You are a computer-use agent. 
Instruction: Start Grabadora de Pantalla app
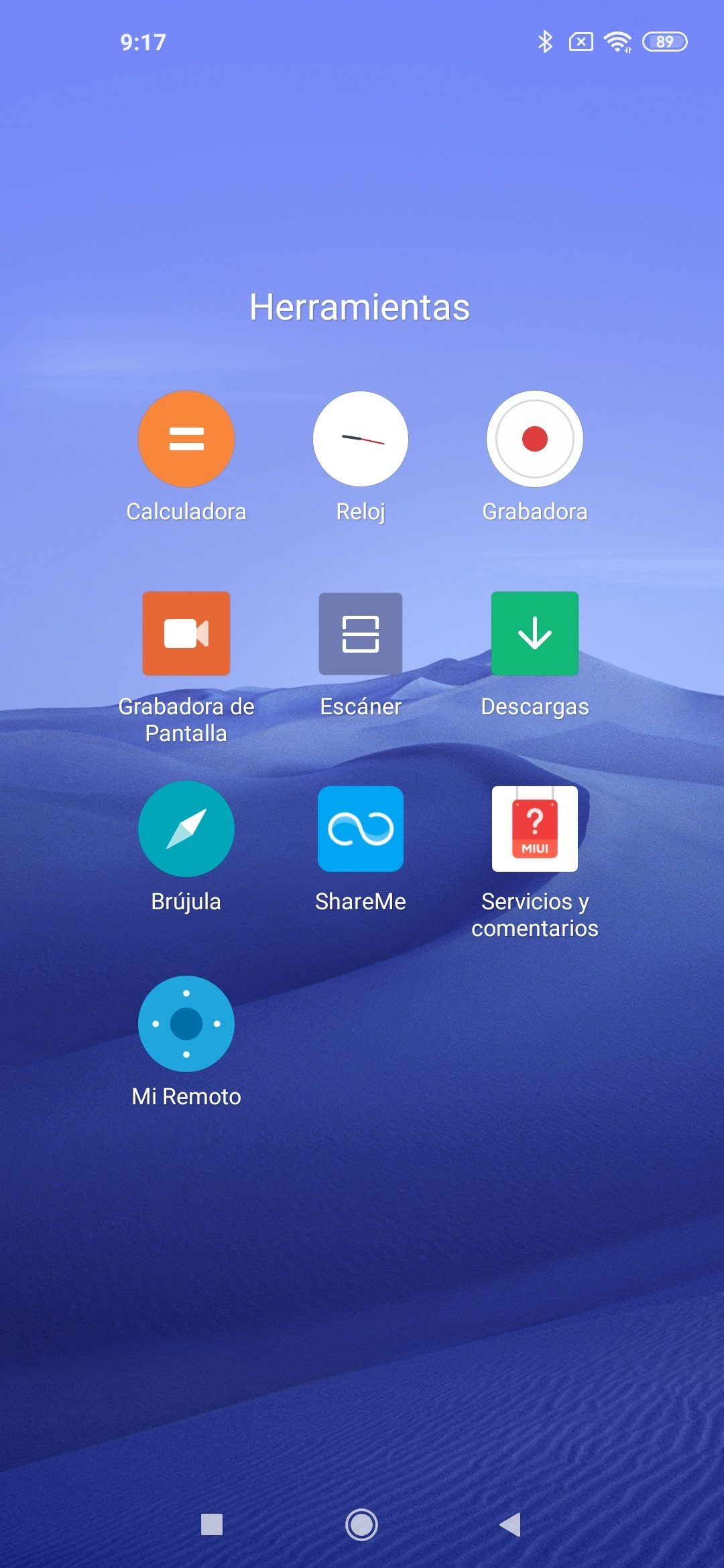coord(186,633)
